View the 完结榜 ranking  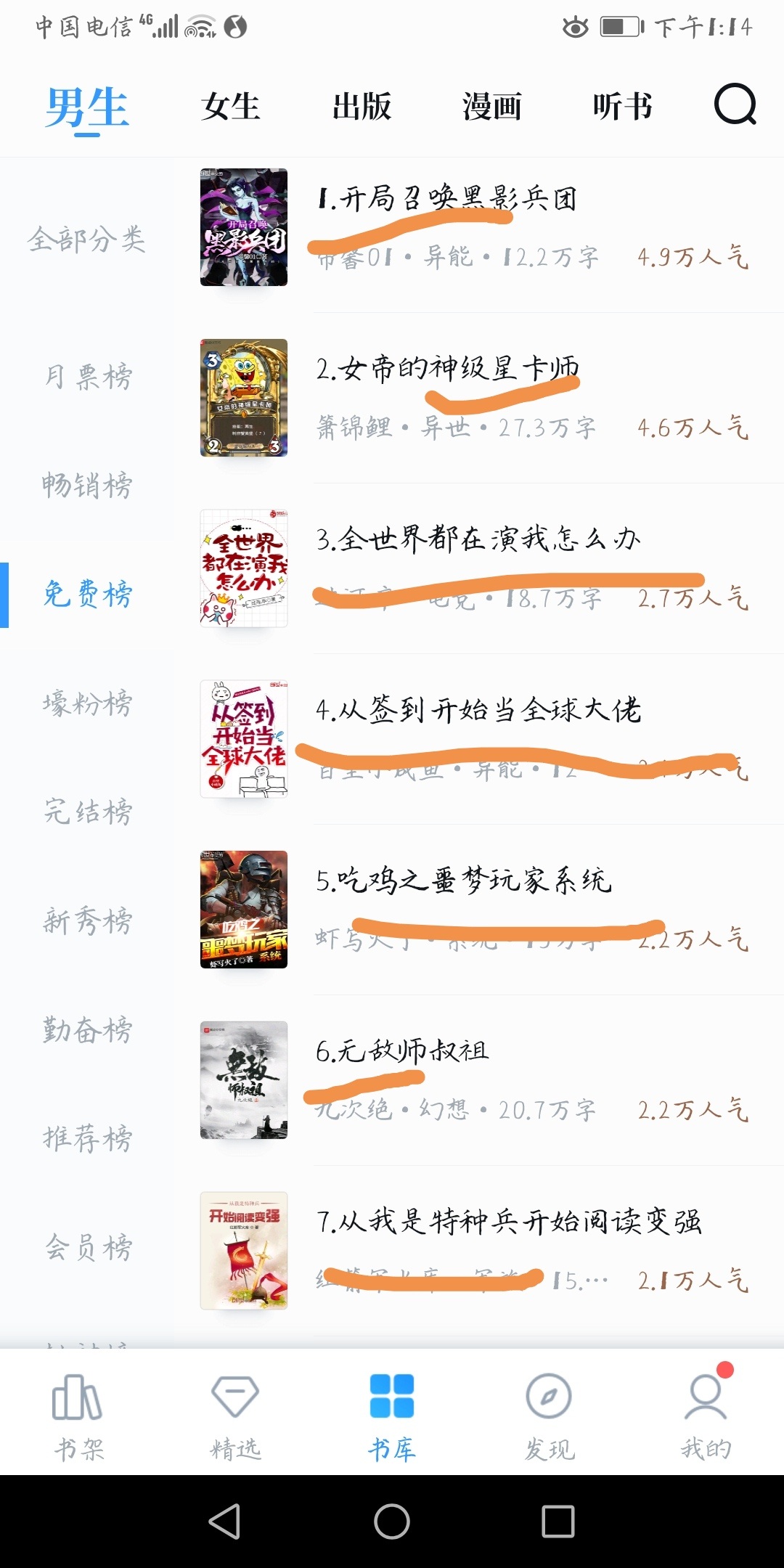[x=88, y=812]
